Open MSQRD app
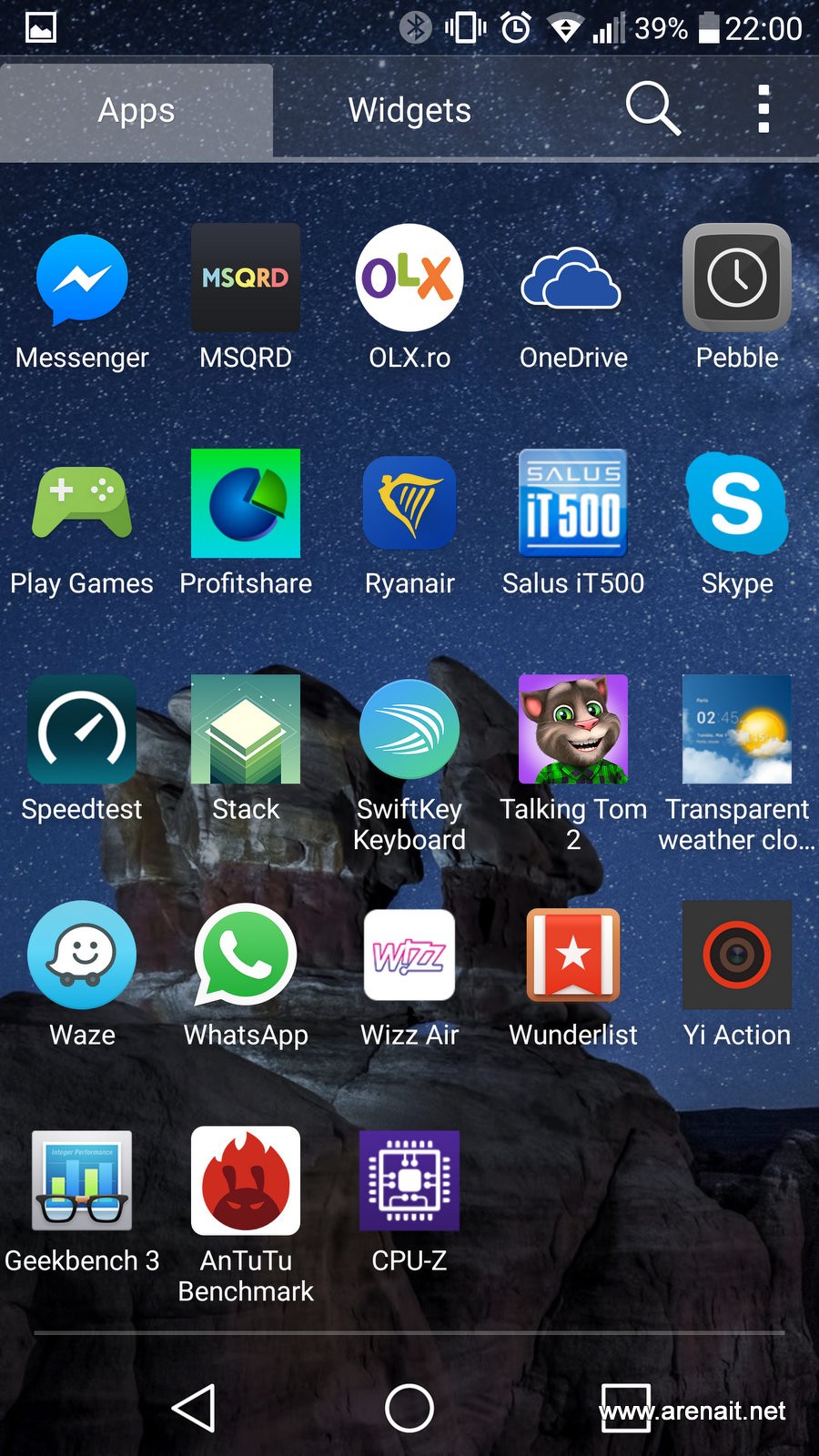The image size is (819, 1456). pyautogui.click(x=246, y=278)
